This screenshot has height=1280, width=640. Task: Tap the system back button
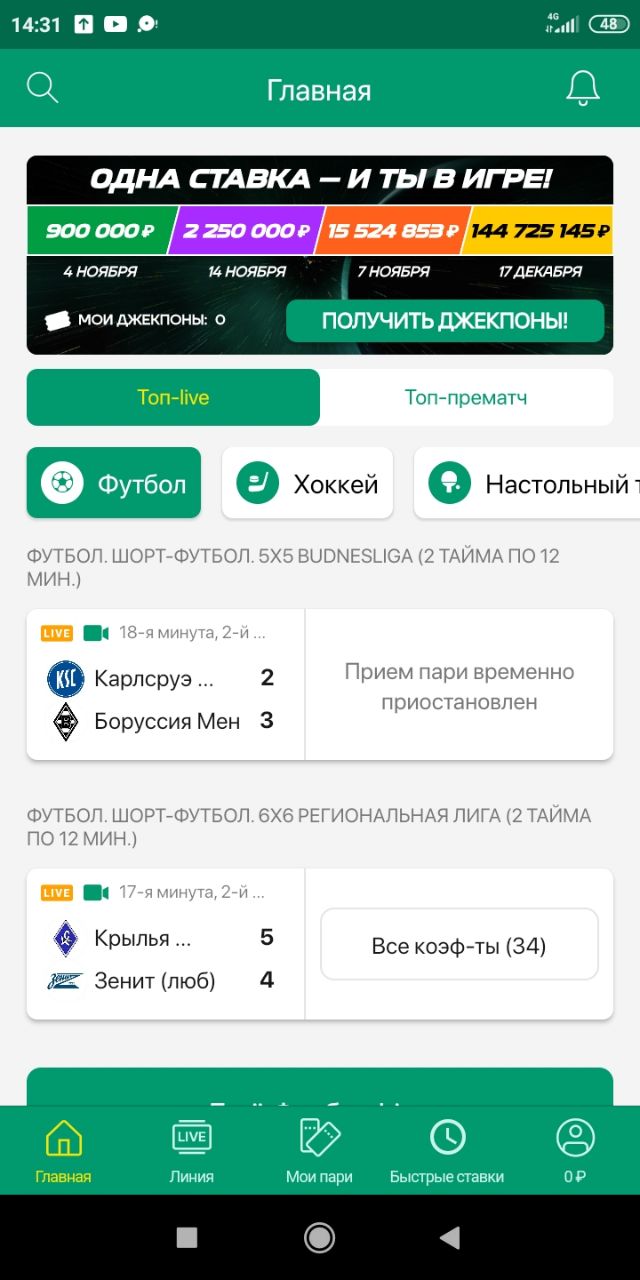pos(449,1238)
